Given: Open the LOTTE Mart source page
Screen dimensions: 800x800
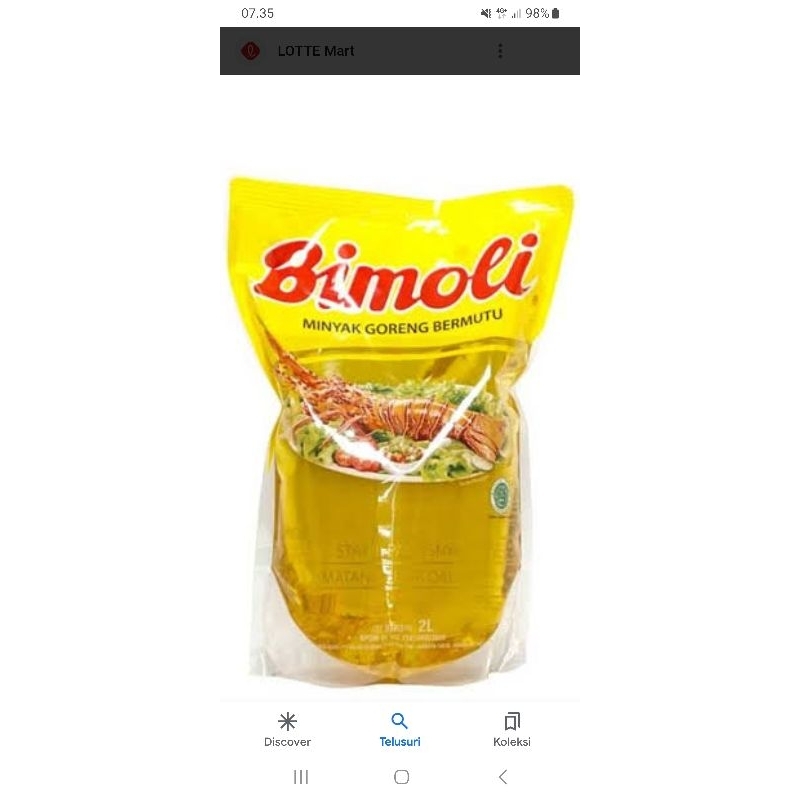Looking at the screenshot, I should [x=316, y=51].
